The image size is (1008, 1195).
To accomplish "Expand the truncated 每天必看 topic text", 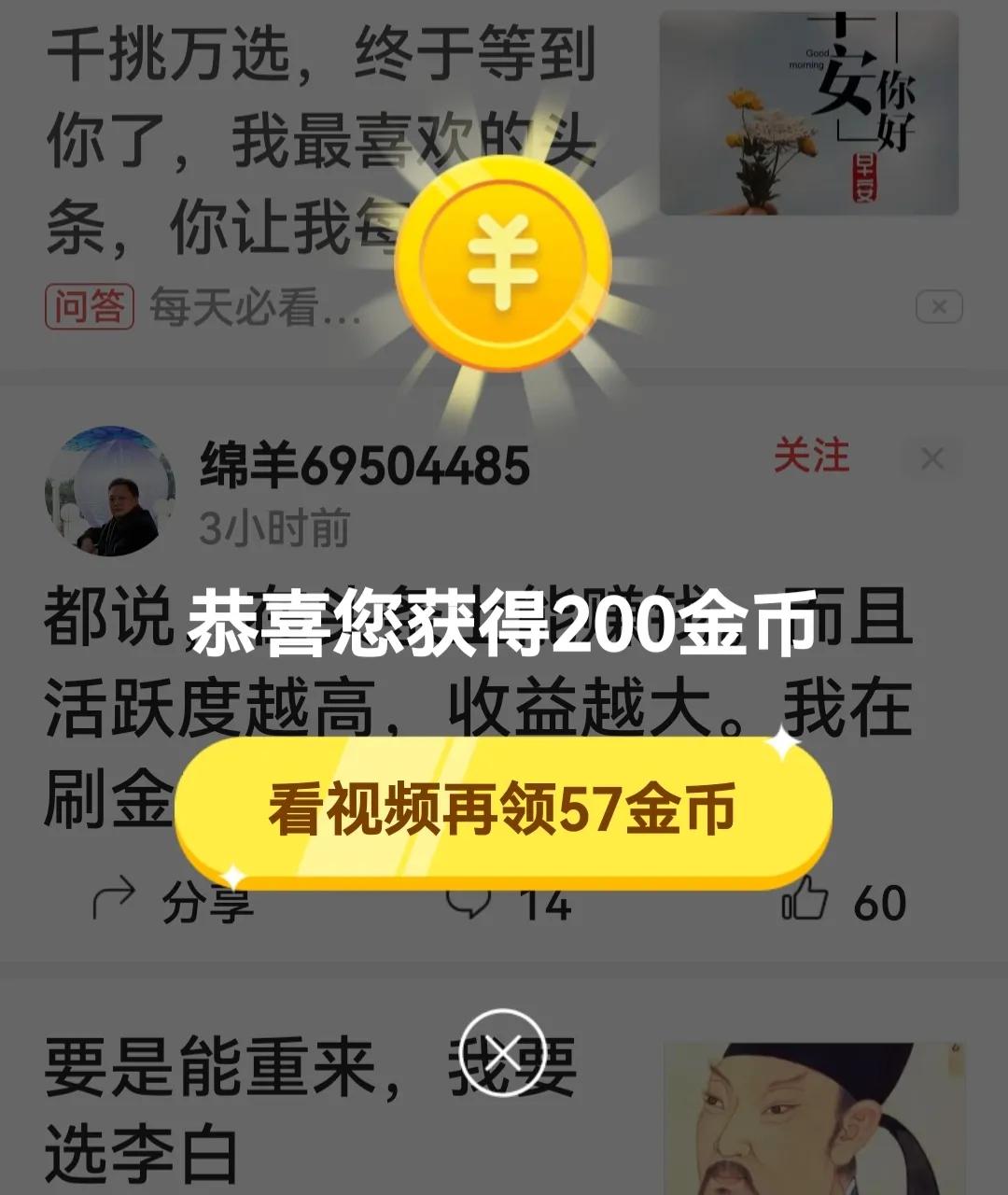I will [x=252, y=310].
